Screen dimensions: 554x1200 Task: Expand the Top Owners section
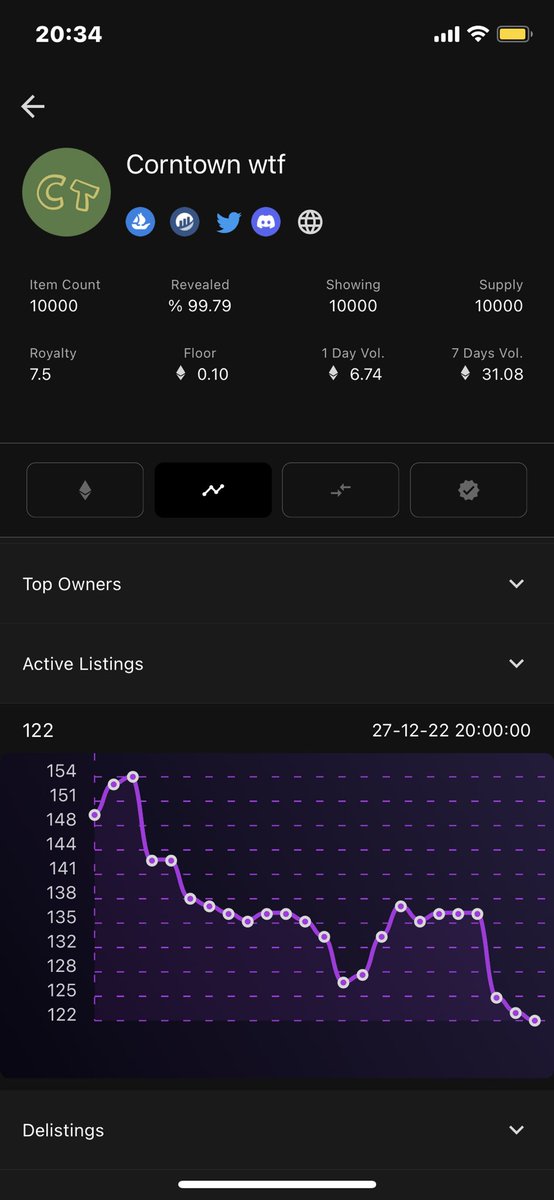(x=277, y=584)
